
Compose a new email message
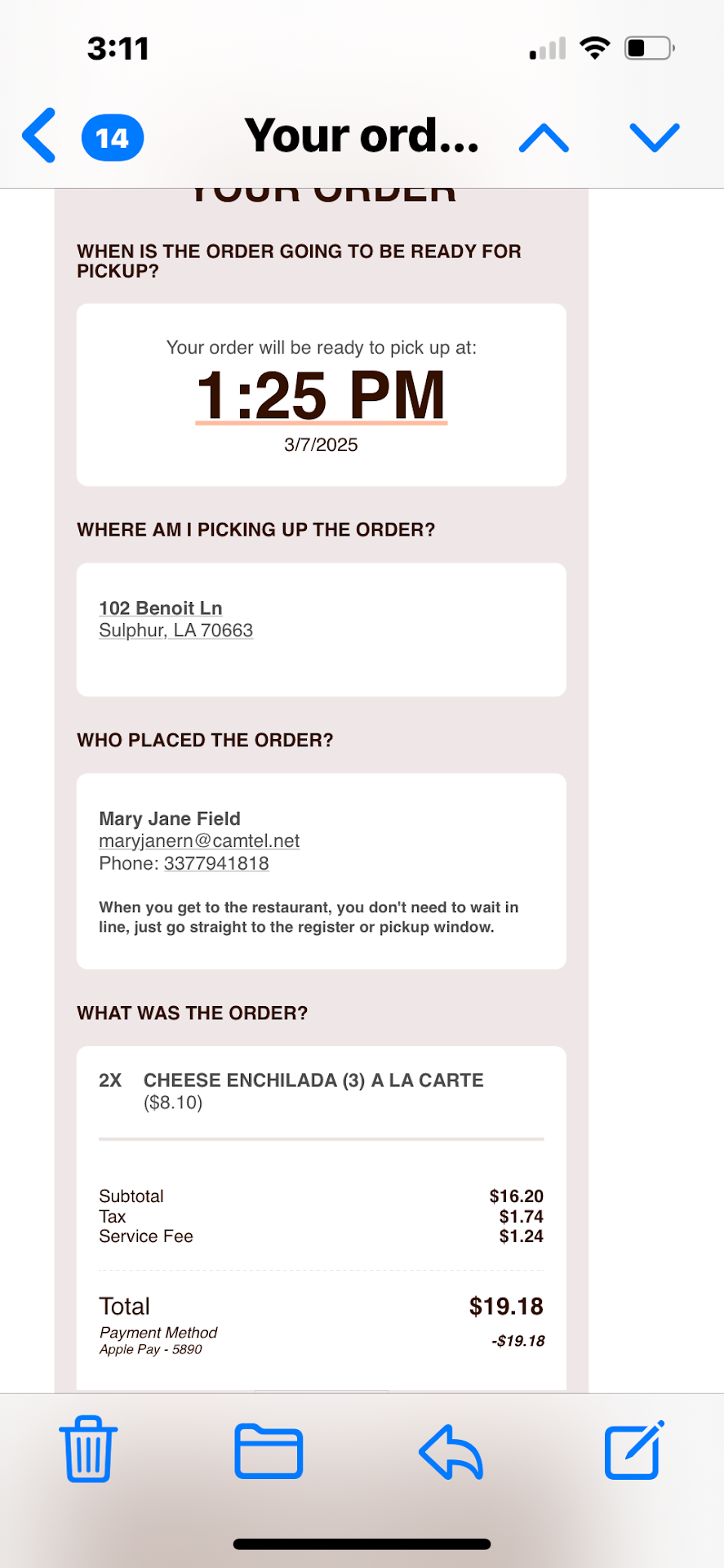coord(633,1450)
